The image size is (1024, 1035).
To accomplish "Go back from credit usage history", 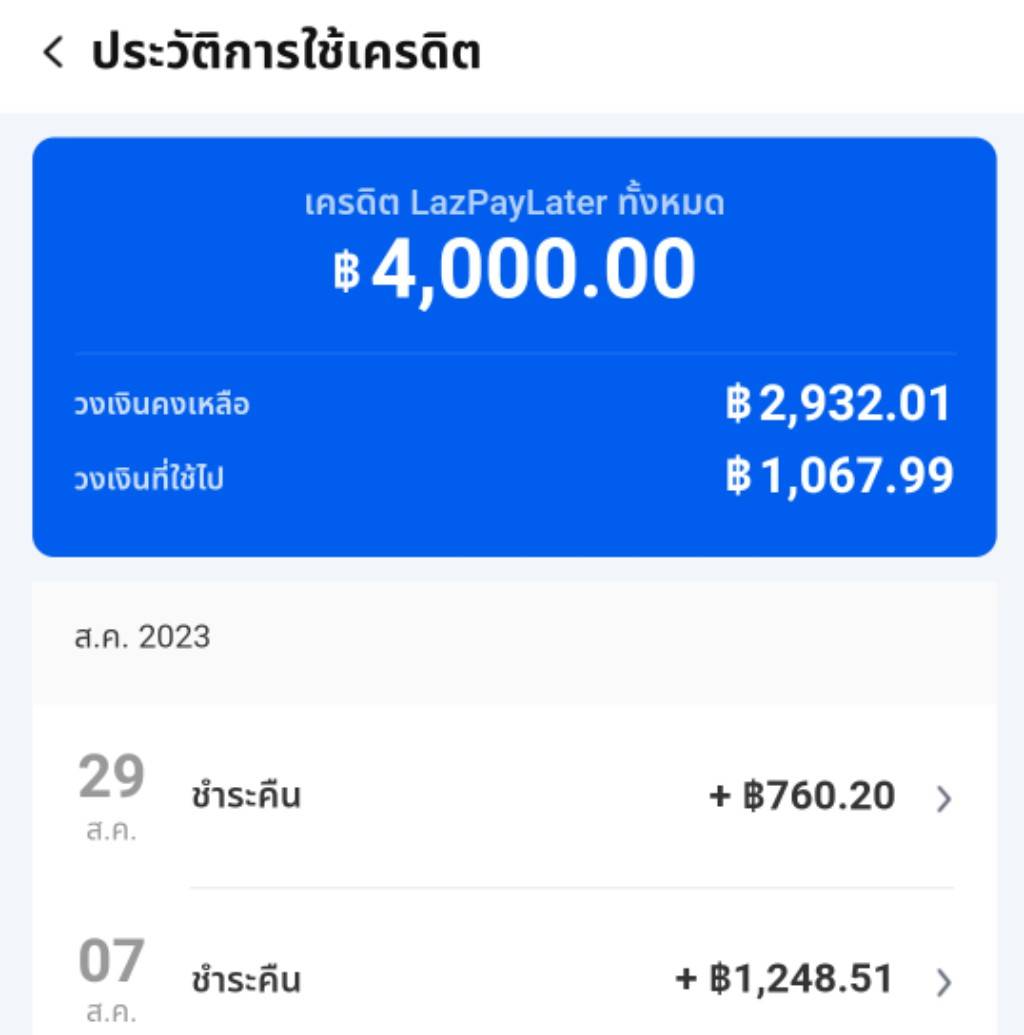I will point(53,52).
